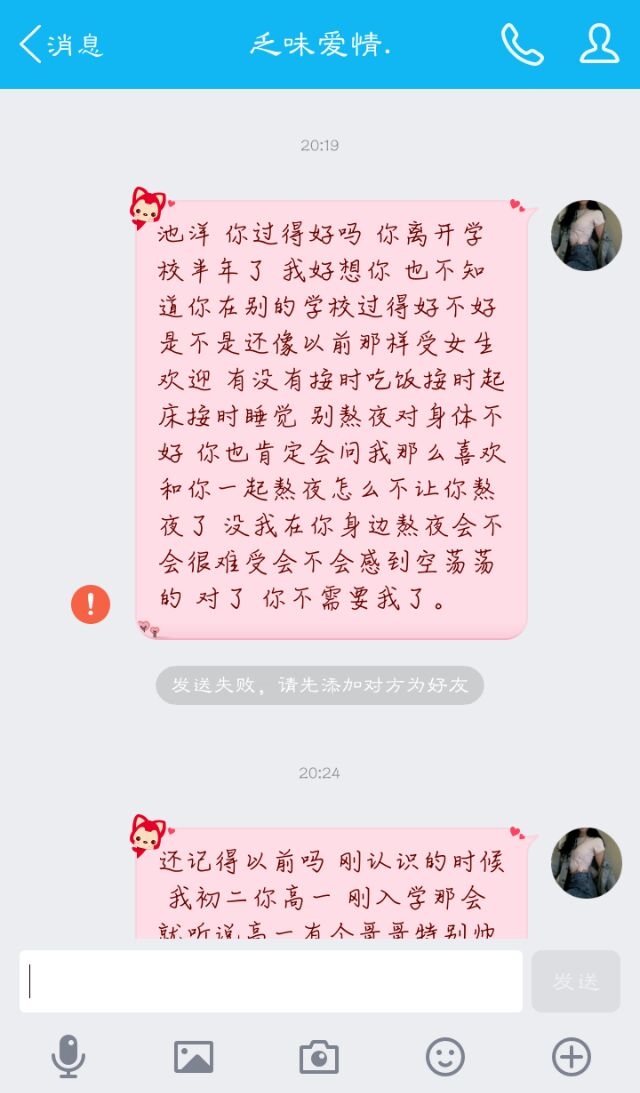Open the picture gallery icon
The width and height of the screenshot is (640, 1093).
tap(194, 1057)
